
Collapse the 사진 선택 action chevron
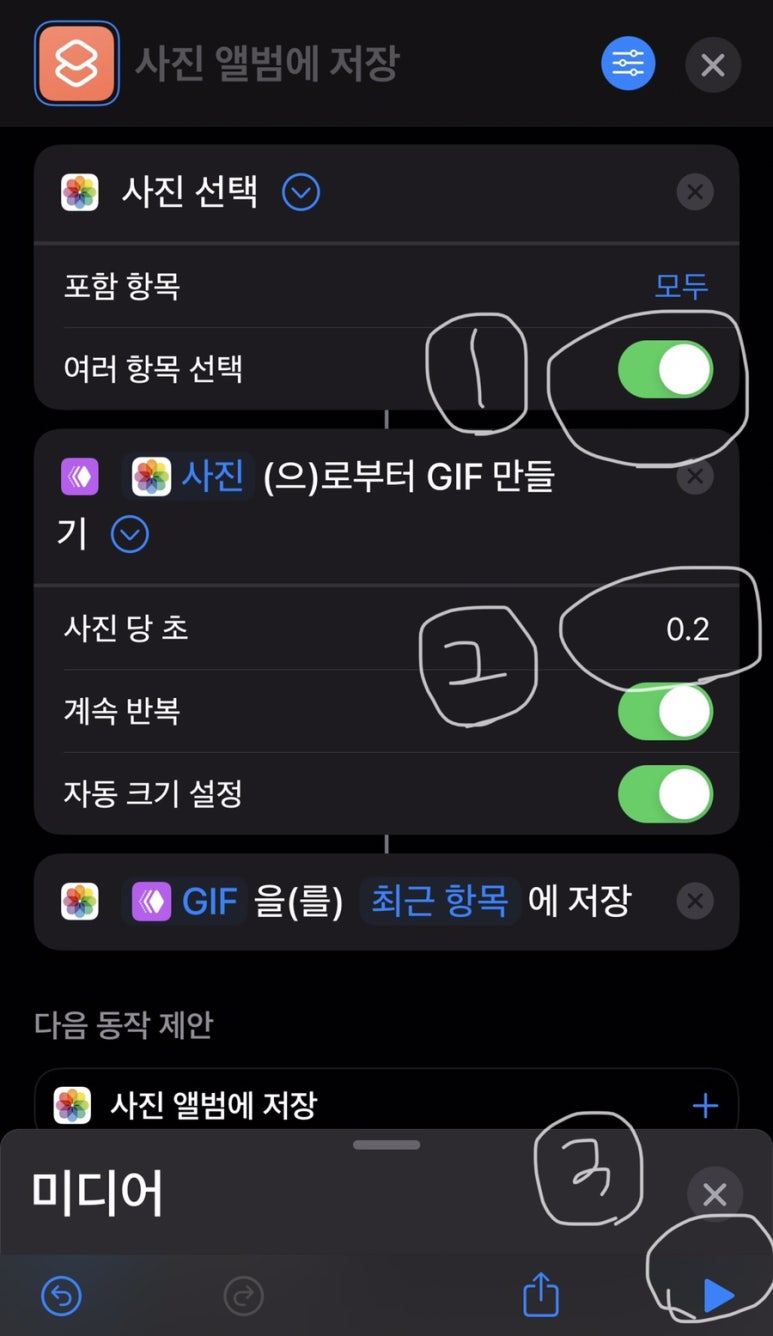pyautogui.click(x=301, y=191)
